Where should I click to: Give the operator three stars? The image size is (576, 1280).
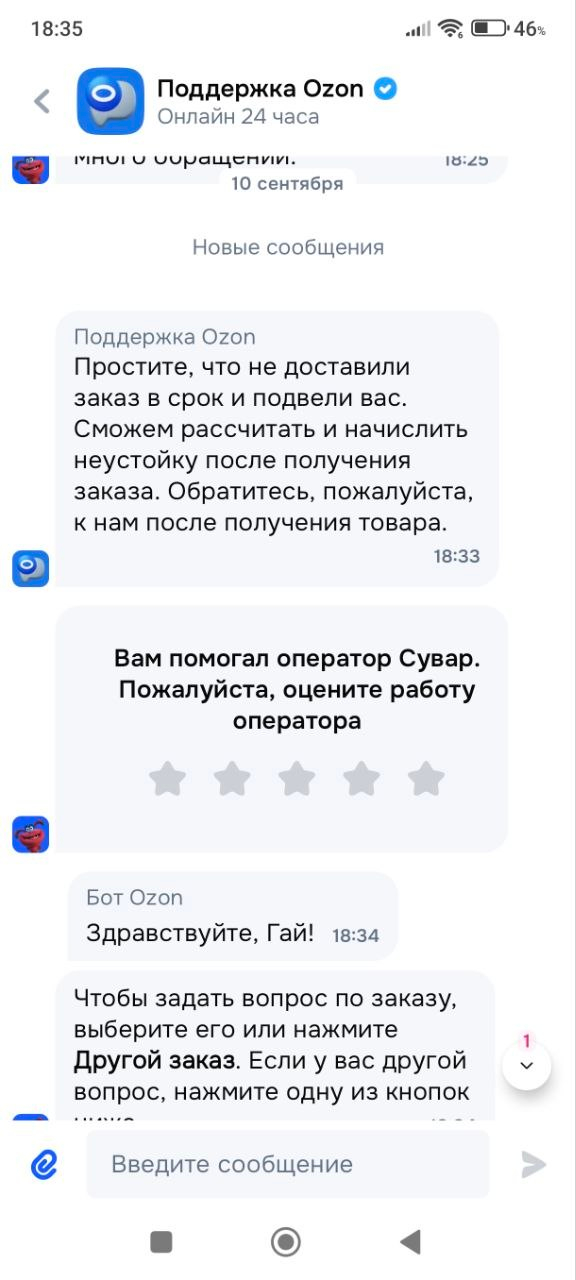click(x=297, y=778)
